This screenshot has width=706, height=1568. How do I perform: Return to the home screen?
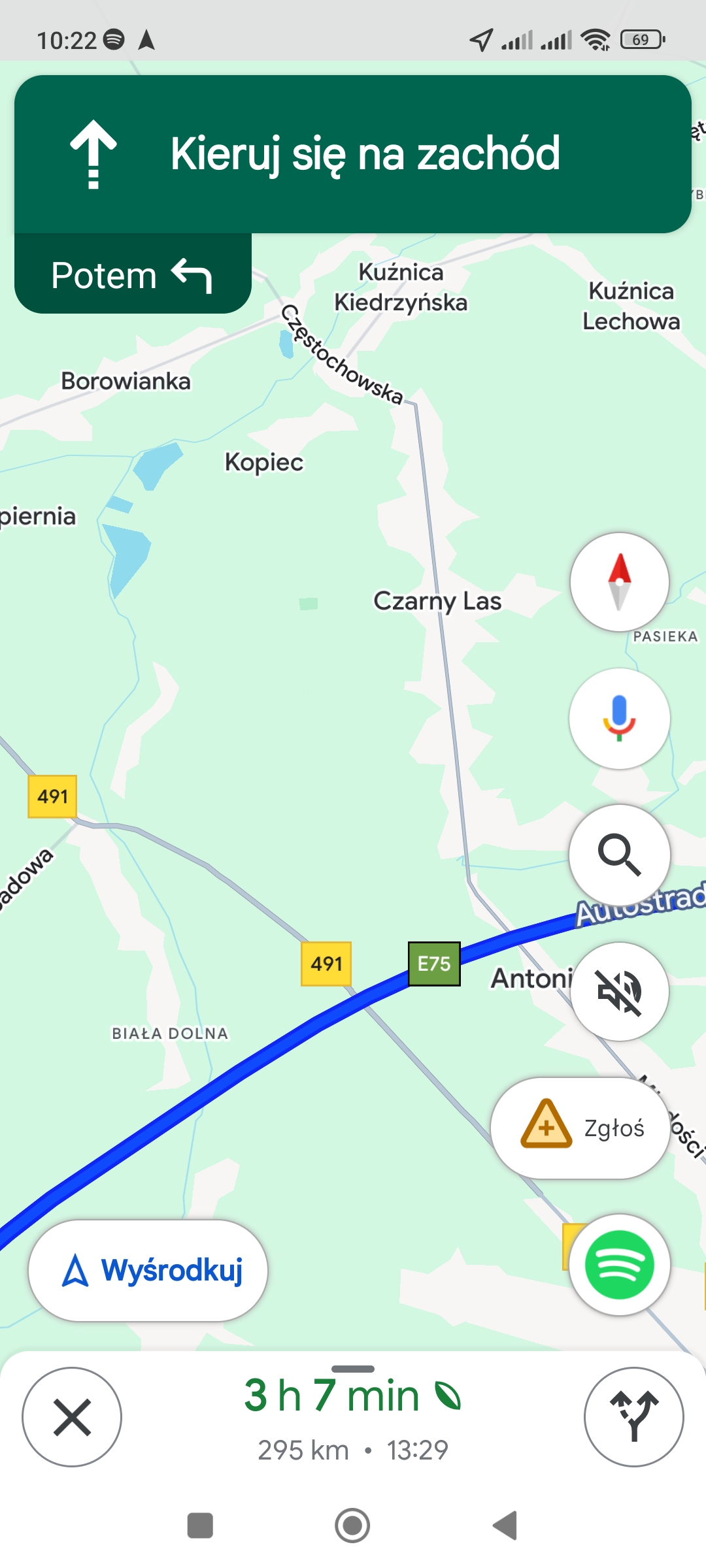352,1526
